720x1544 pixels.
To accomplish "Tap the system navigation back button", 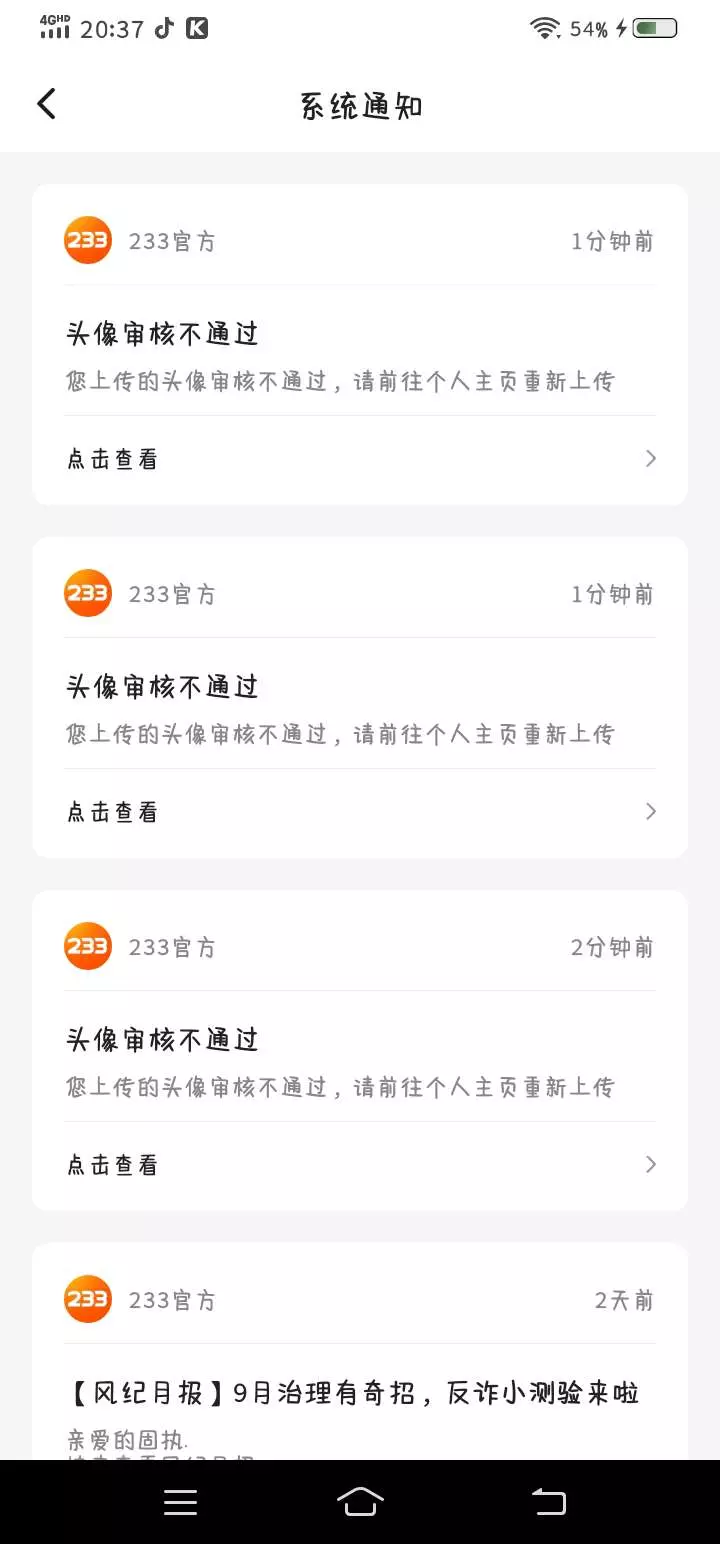I will pyautogui.click(x=548, y=1502).
